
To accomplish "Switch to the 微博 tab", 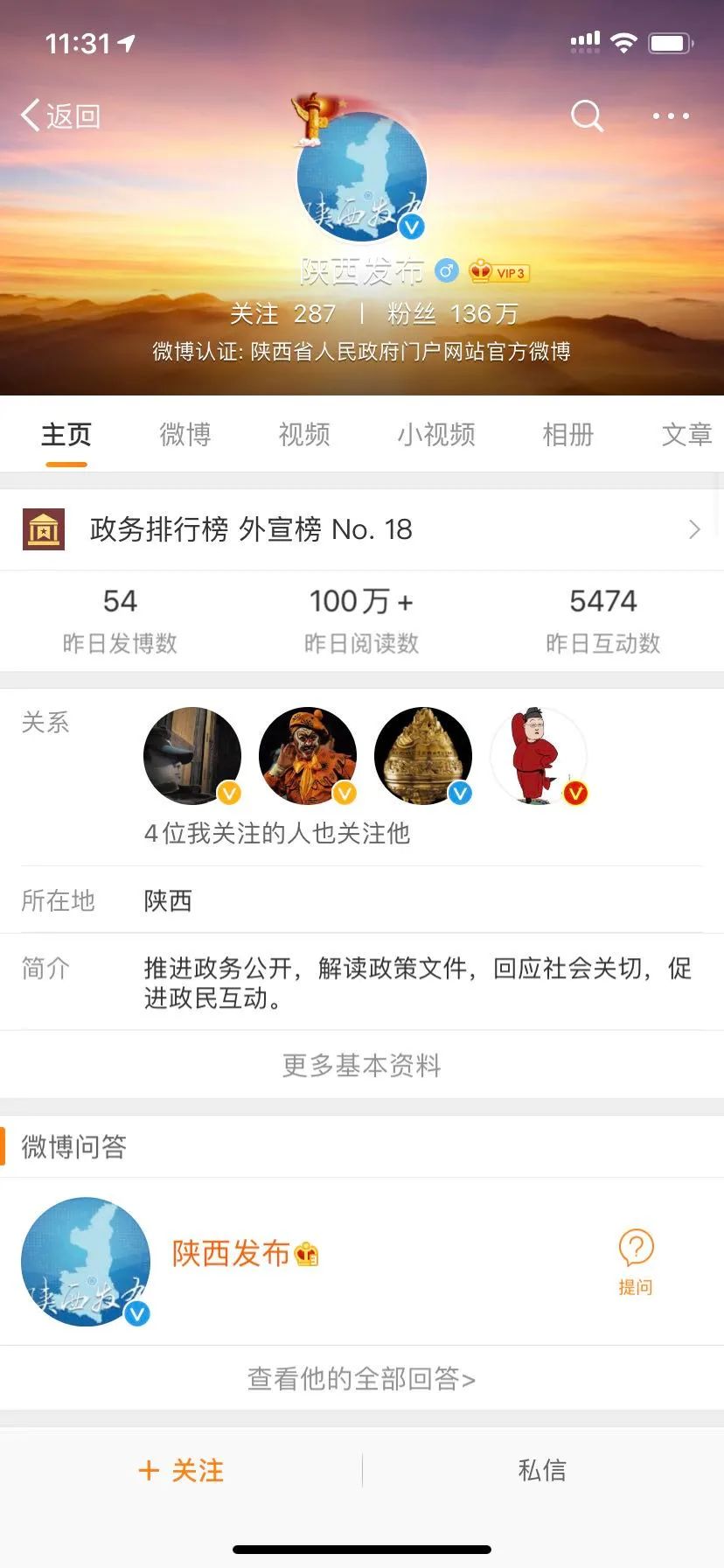I will click(185, 434).
